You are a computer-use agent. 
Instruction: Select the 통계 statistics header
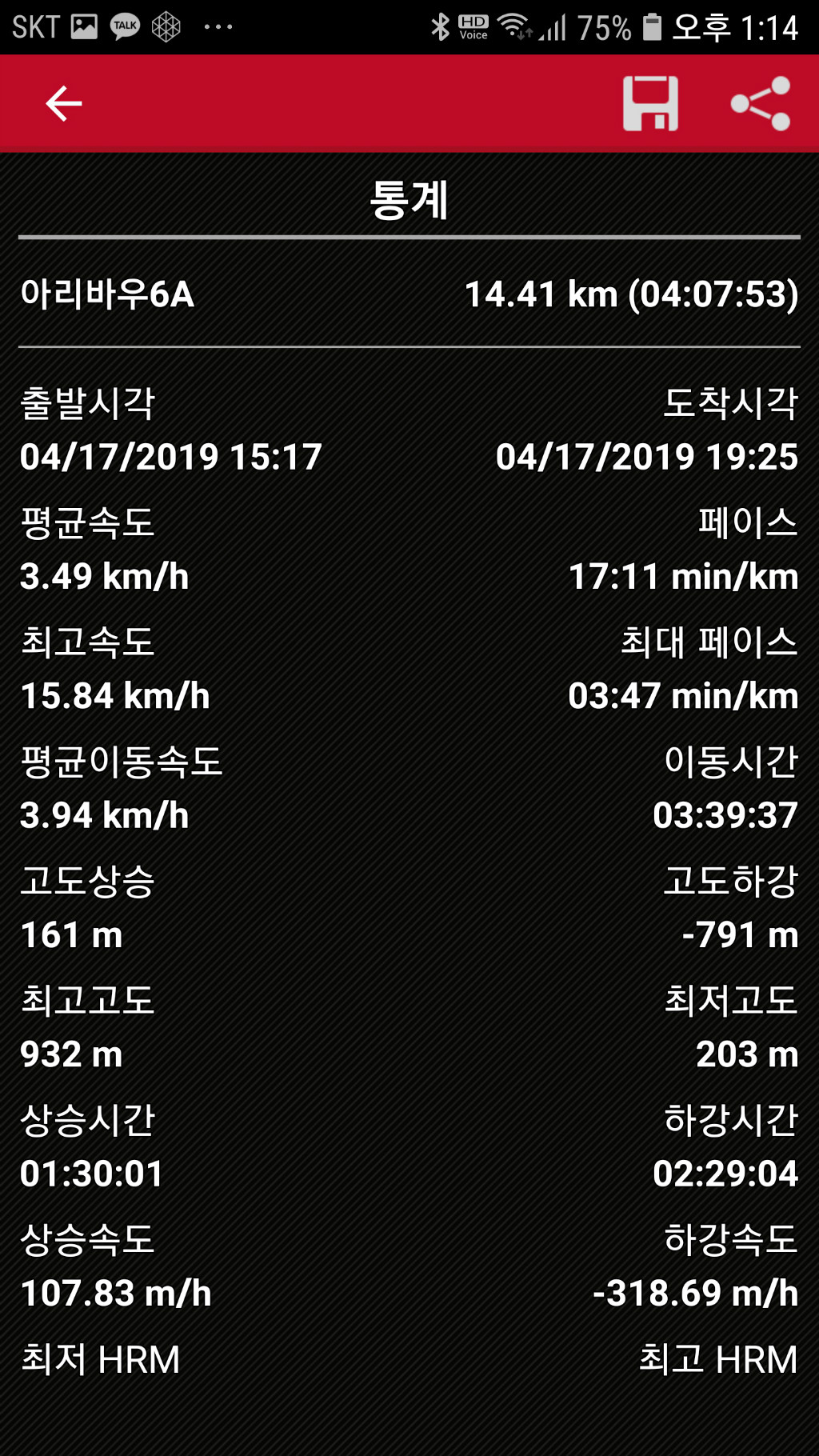pyautogui.click(x=409, y=202)
